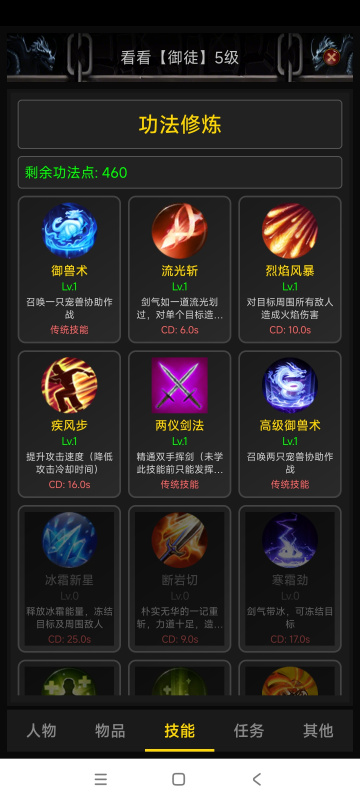
Task: Open the locked 寒霜劲 skill
Action: 290,579
